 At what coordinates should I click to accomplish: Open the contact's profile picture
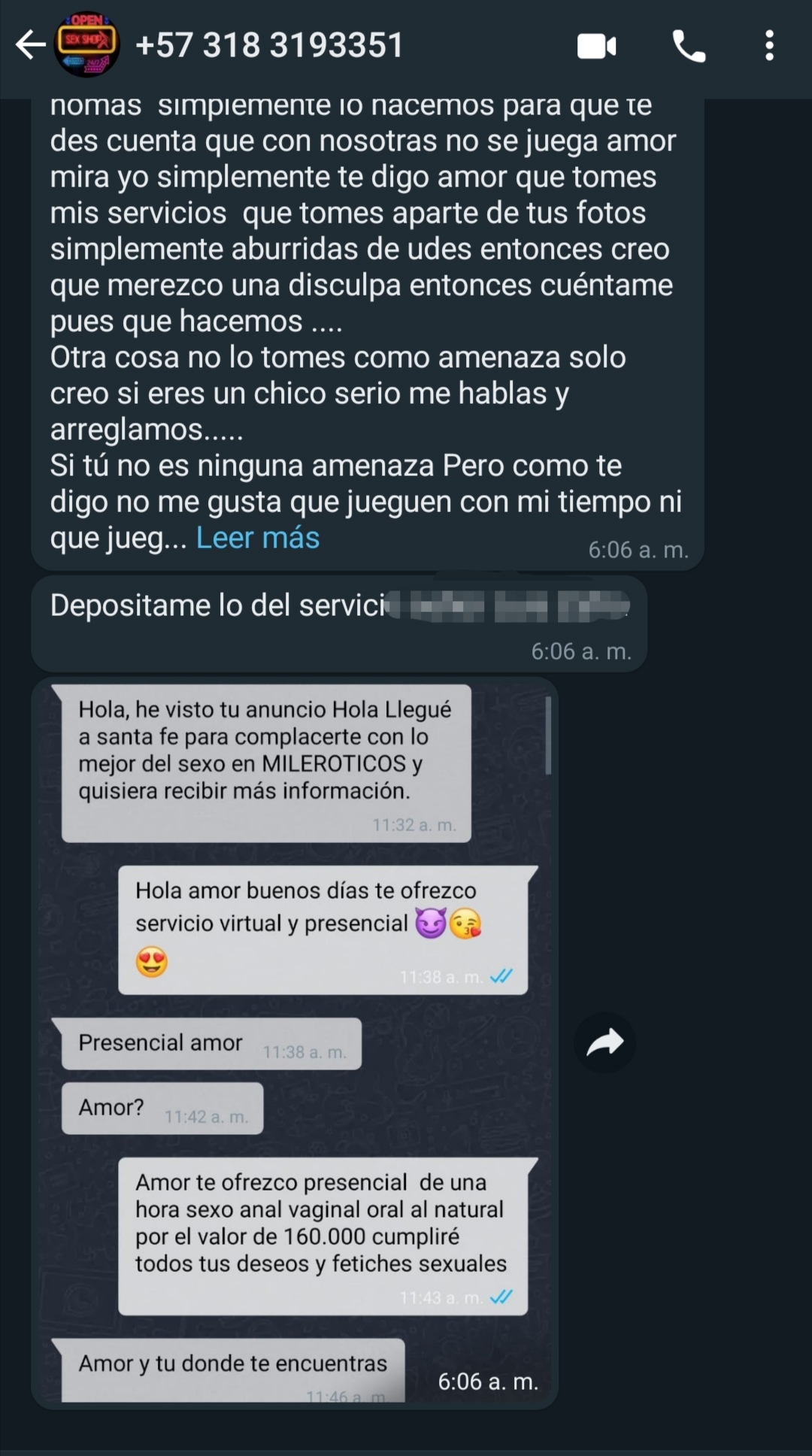88,45
